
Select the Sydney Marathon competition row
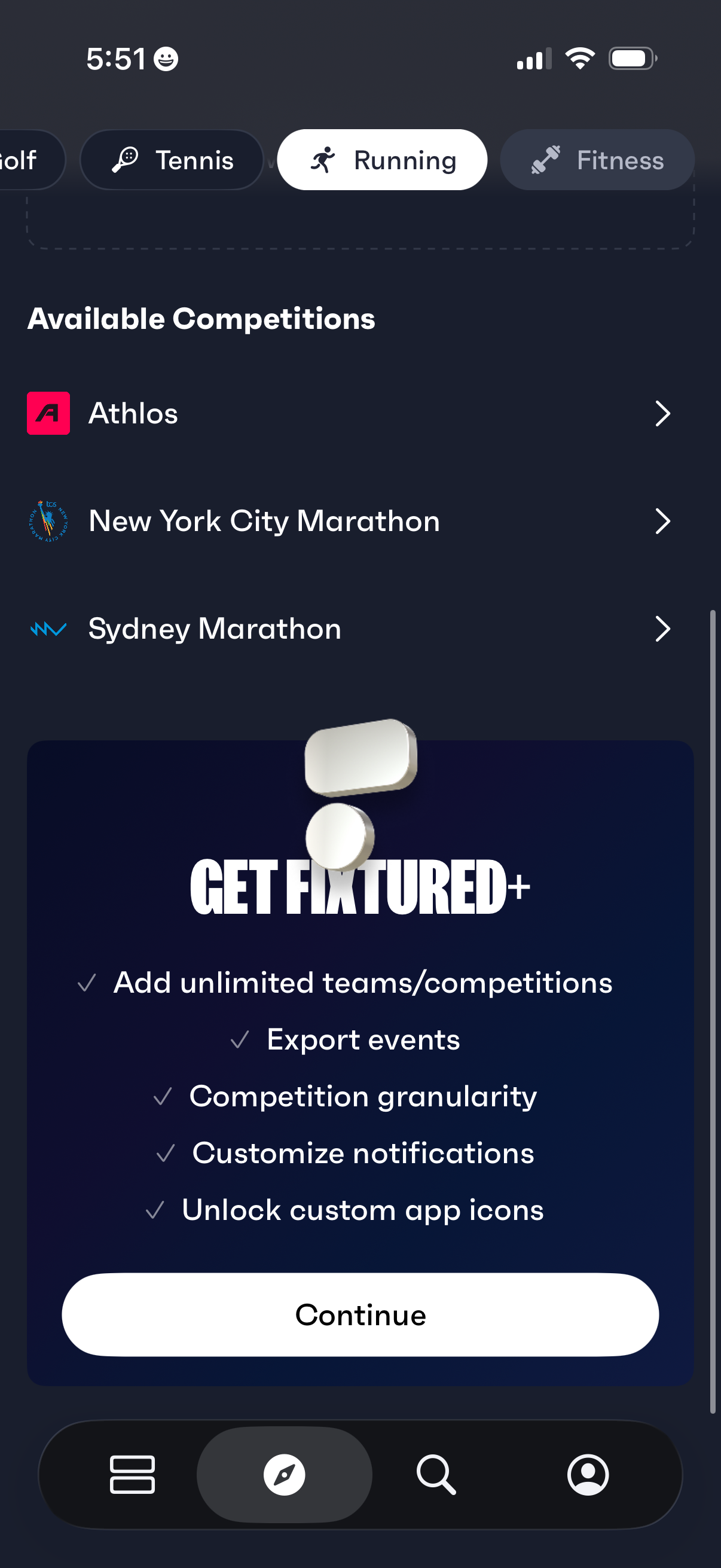coord(215,629)
